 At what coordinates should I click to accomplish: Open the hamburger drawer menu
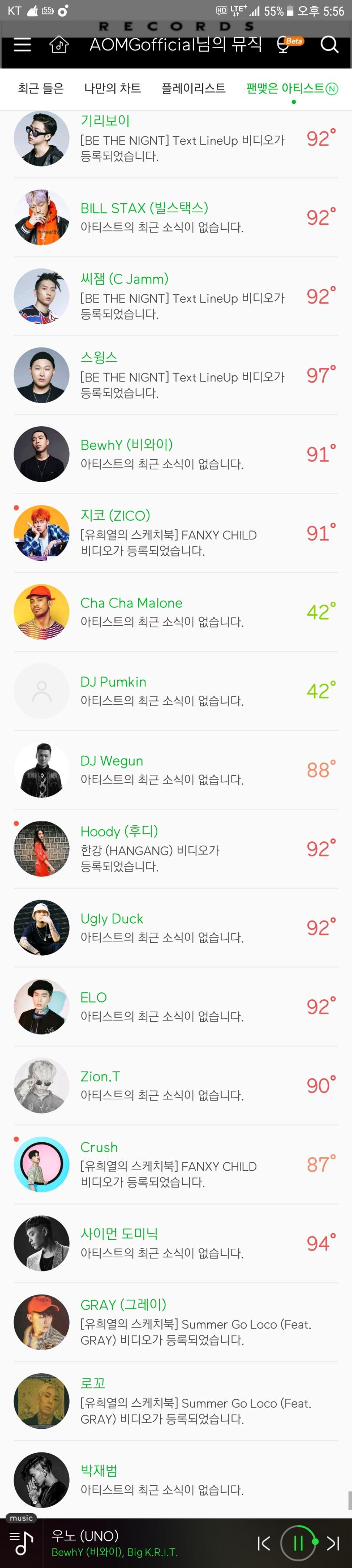[23, 44]
